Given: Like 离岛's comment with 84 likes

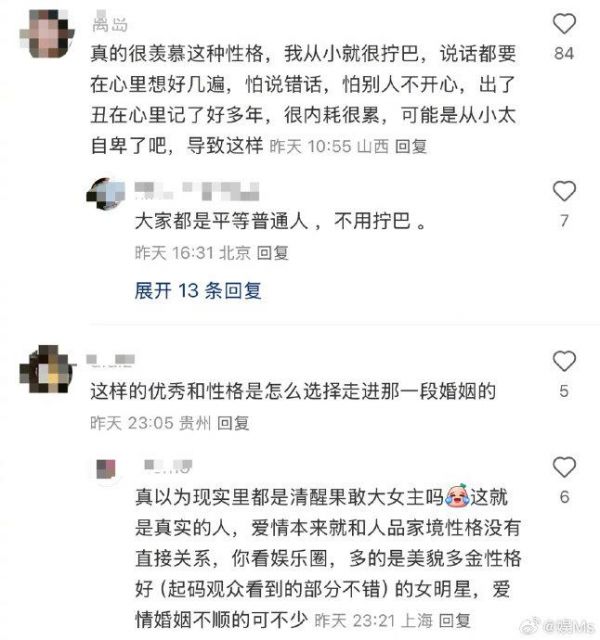Looking at the screenshot, I should (x=565, y=24).
